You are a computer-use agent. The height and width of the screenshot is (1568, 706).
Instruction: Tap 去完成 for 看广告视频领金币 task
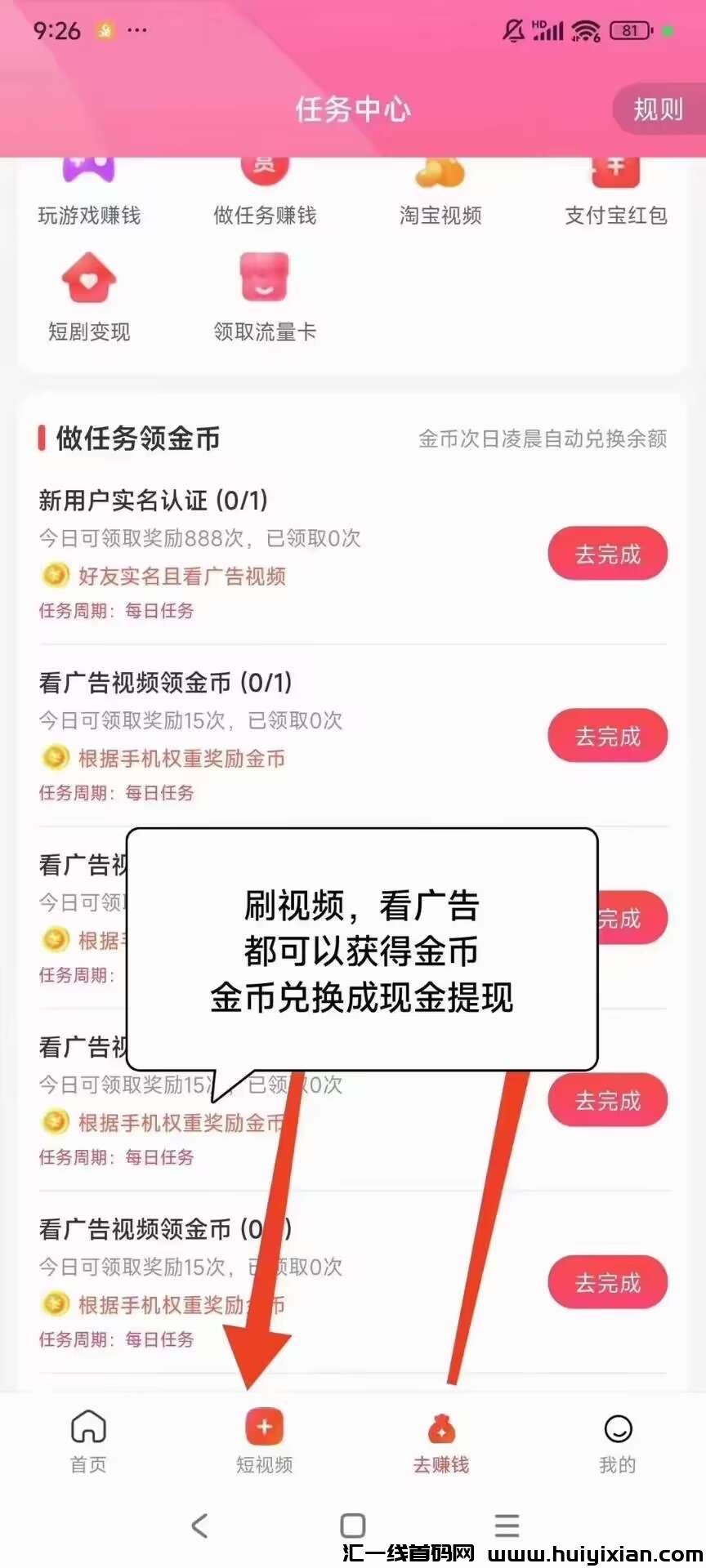coord(607,736)
